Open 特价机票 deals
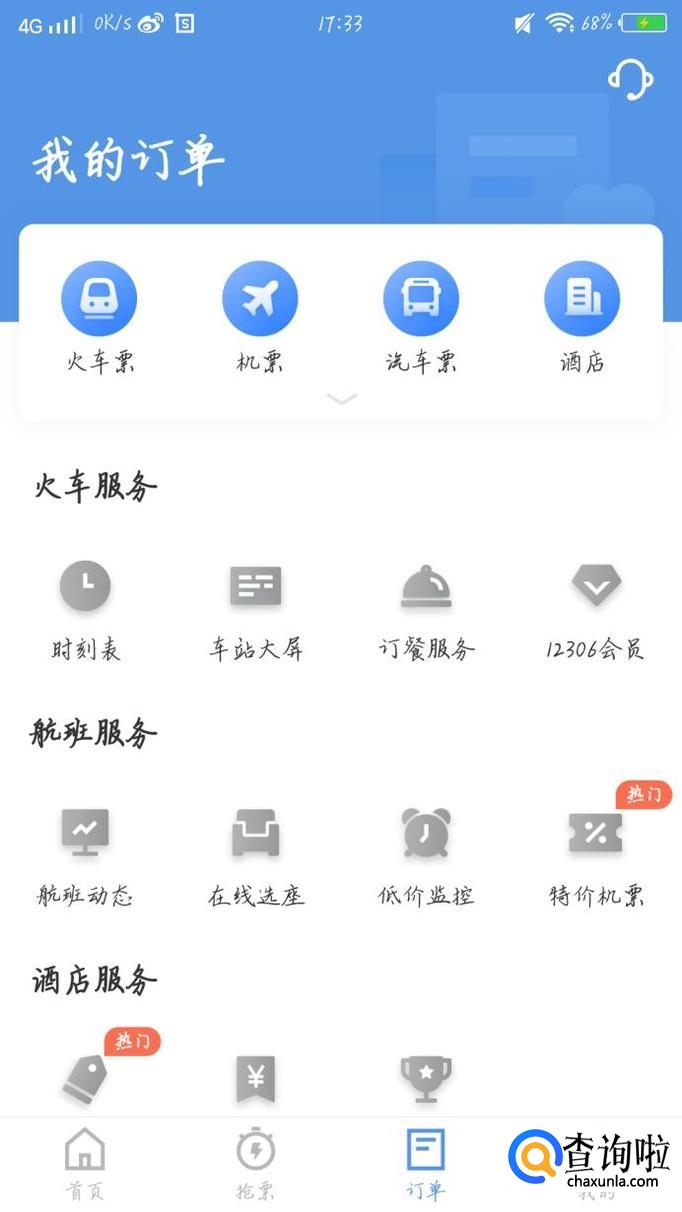682x1212 pixels. pyautogui.click(x=596, y=854)
